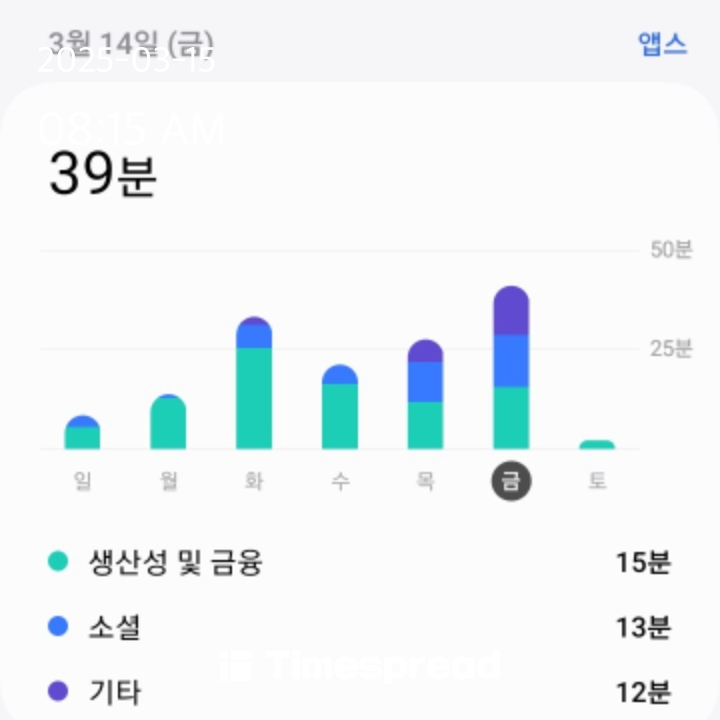Open the 기타 category row

point(360,692)
